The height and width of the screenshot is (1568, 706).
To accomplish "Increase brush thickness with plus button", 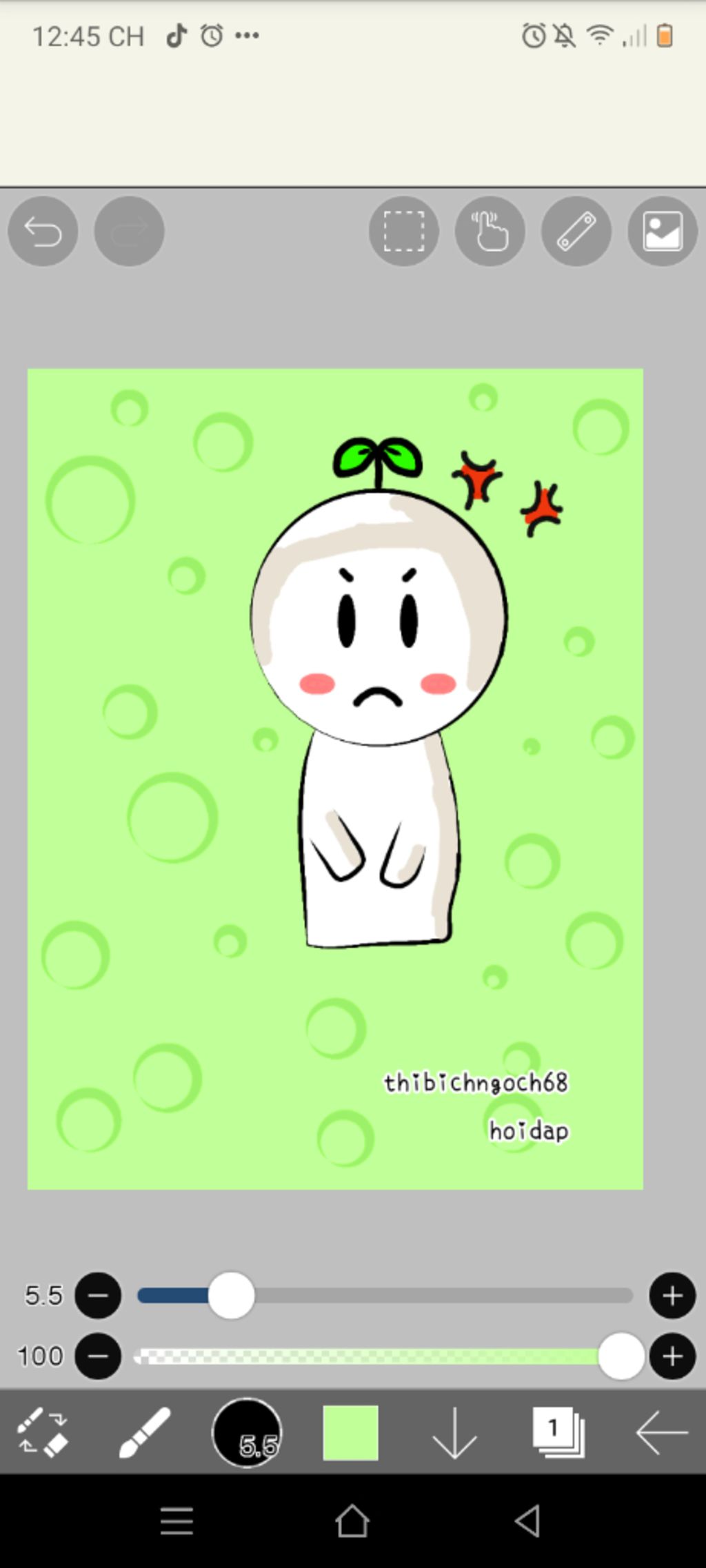I will pyautogui.click(x=672, y=1296).
